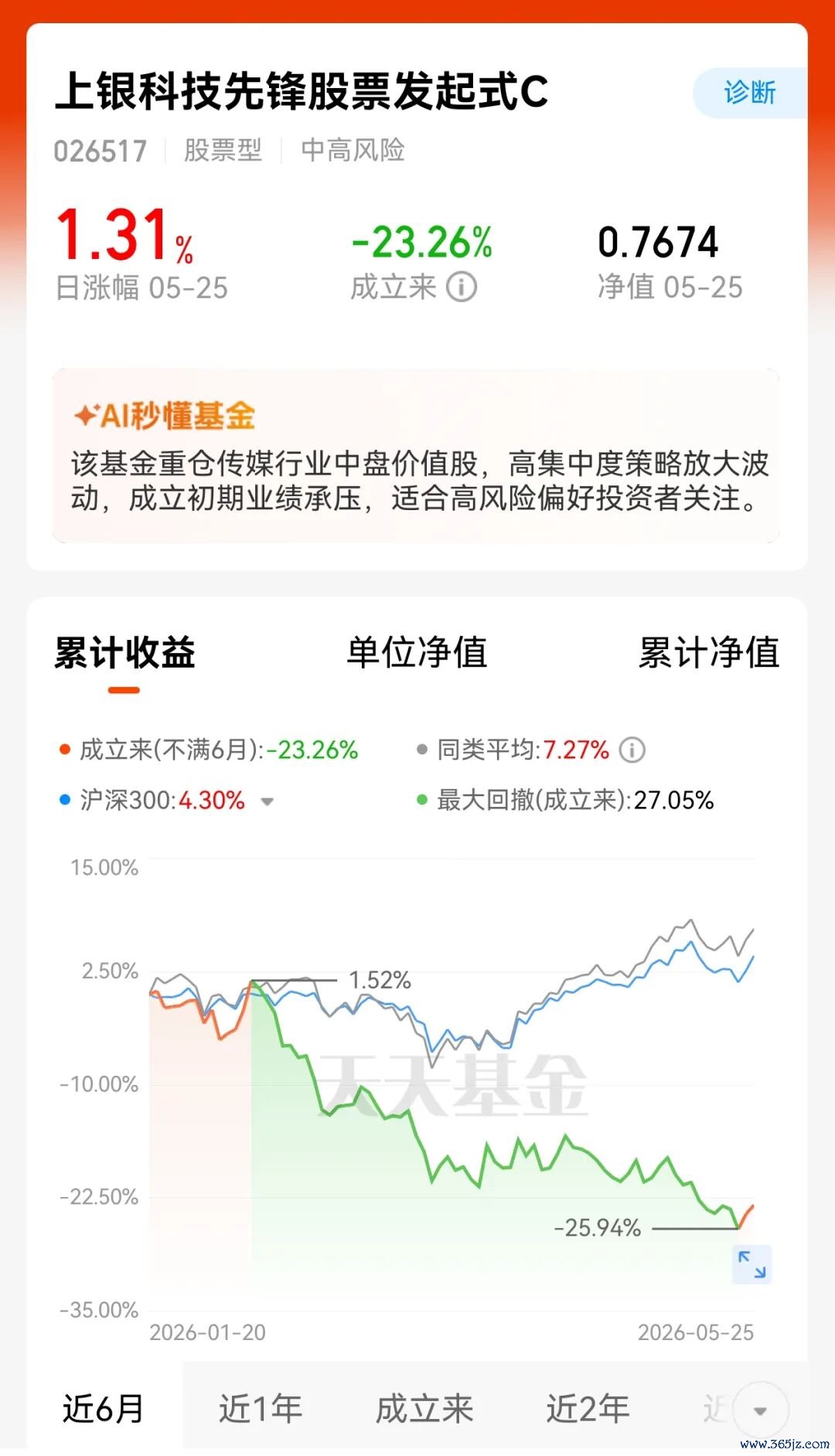Switch to the 累计净值 tab
Image resolution: width=835 pixels, height=1456 pixels.
pyautogui.click(x=708, y=652)
